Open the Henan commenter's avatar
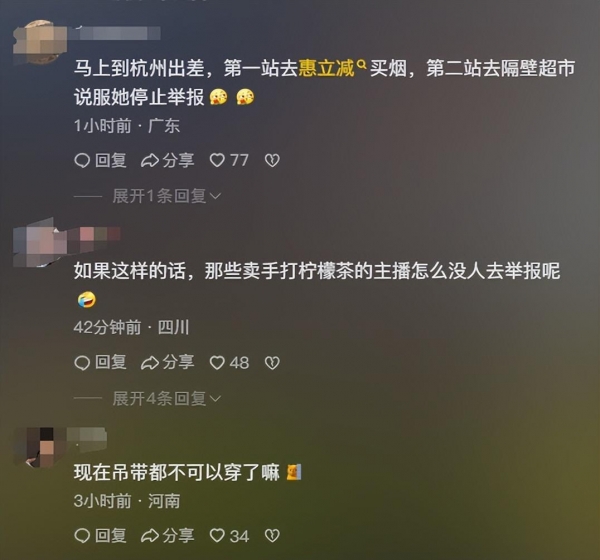The height and width of the screenshot is (560, 600). click(41, 447)
